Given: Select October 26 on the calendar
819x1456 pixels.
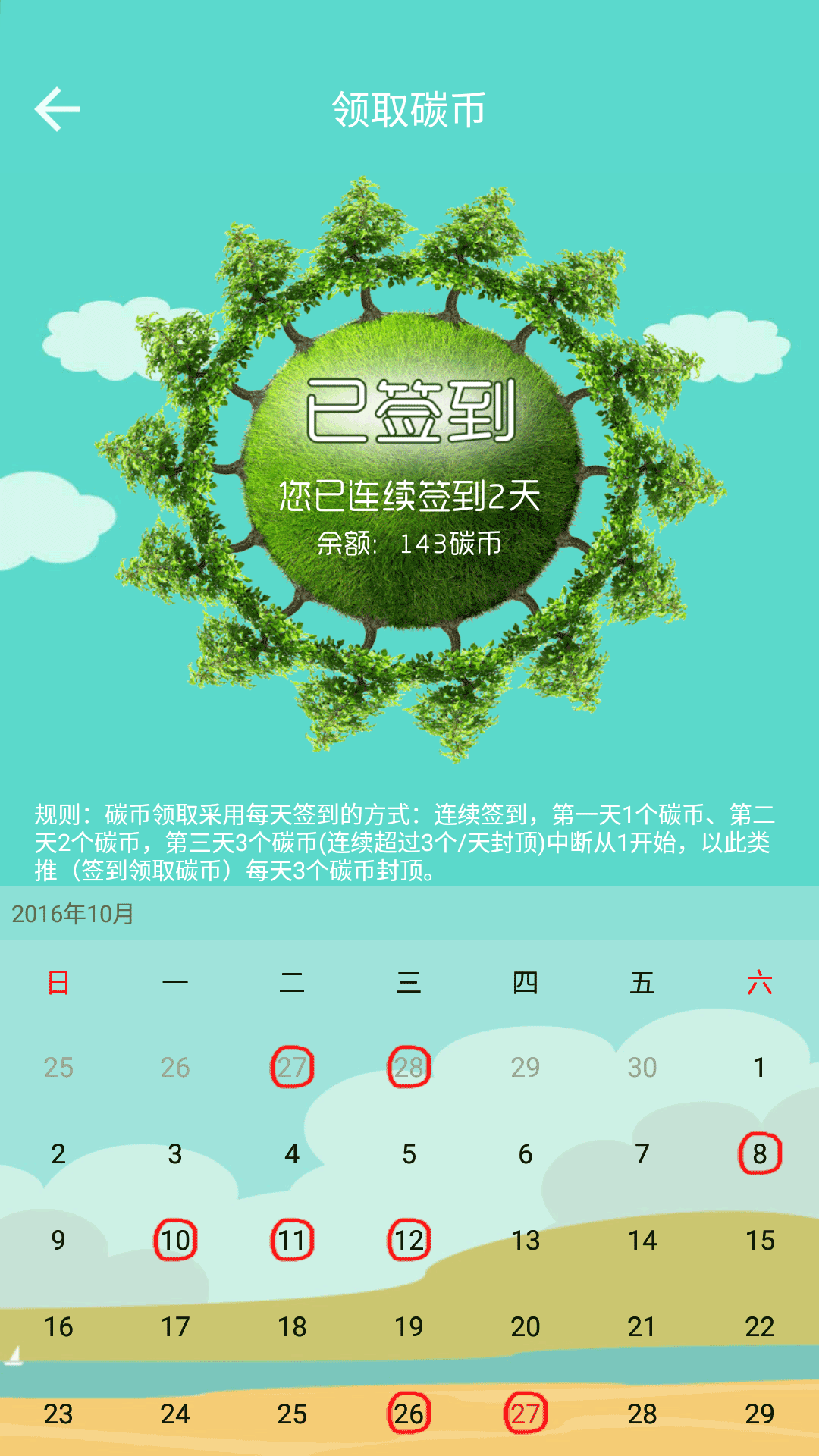Looking at the screenshot, I should tap(409, 1414).
